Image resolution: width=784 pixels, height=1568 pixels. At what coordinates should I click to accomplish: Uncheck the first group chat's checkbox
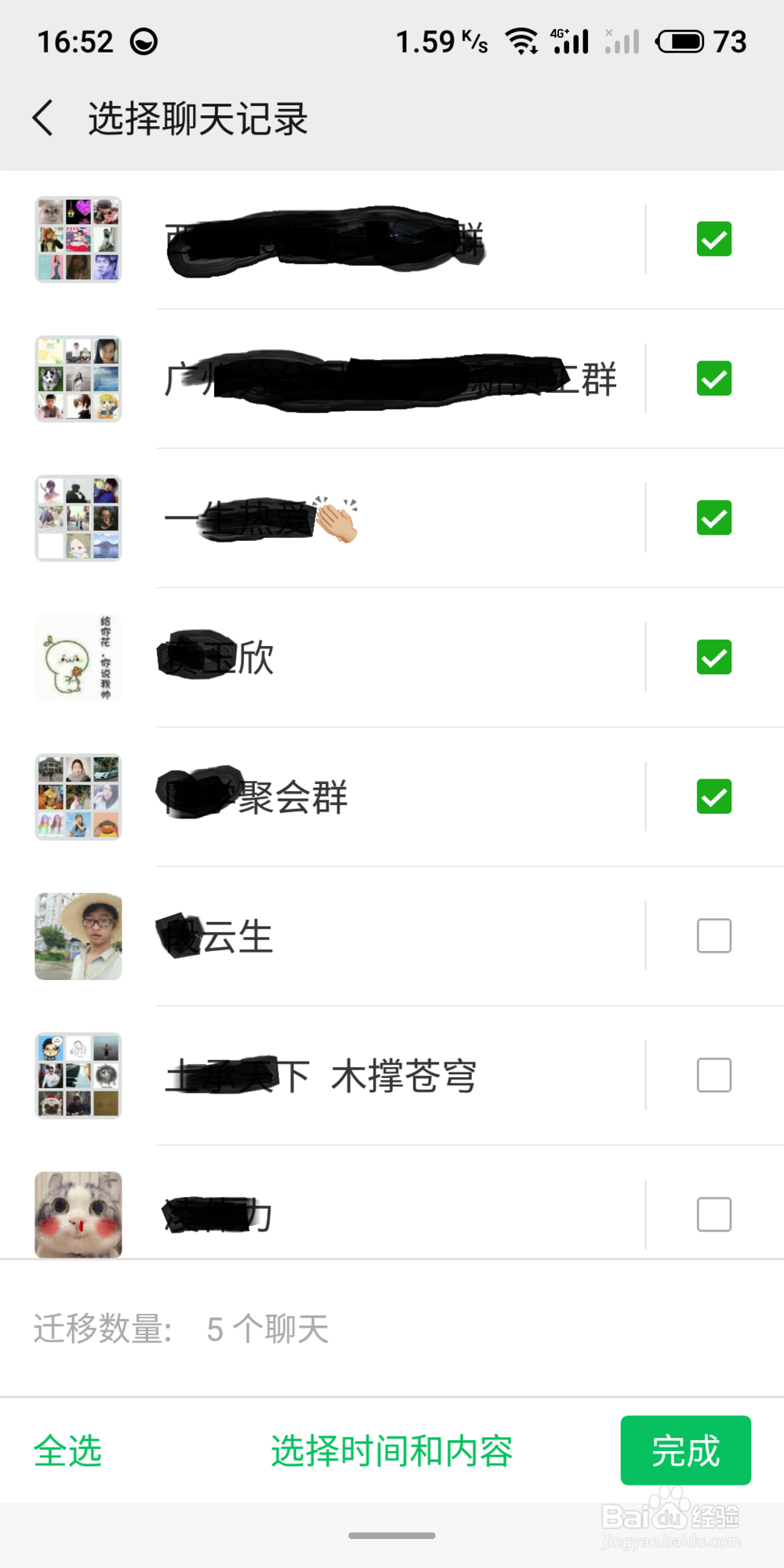pyautogui.click(x=713, y=240)
